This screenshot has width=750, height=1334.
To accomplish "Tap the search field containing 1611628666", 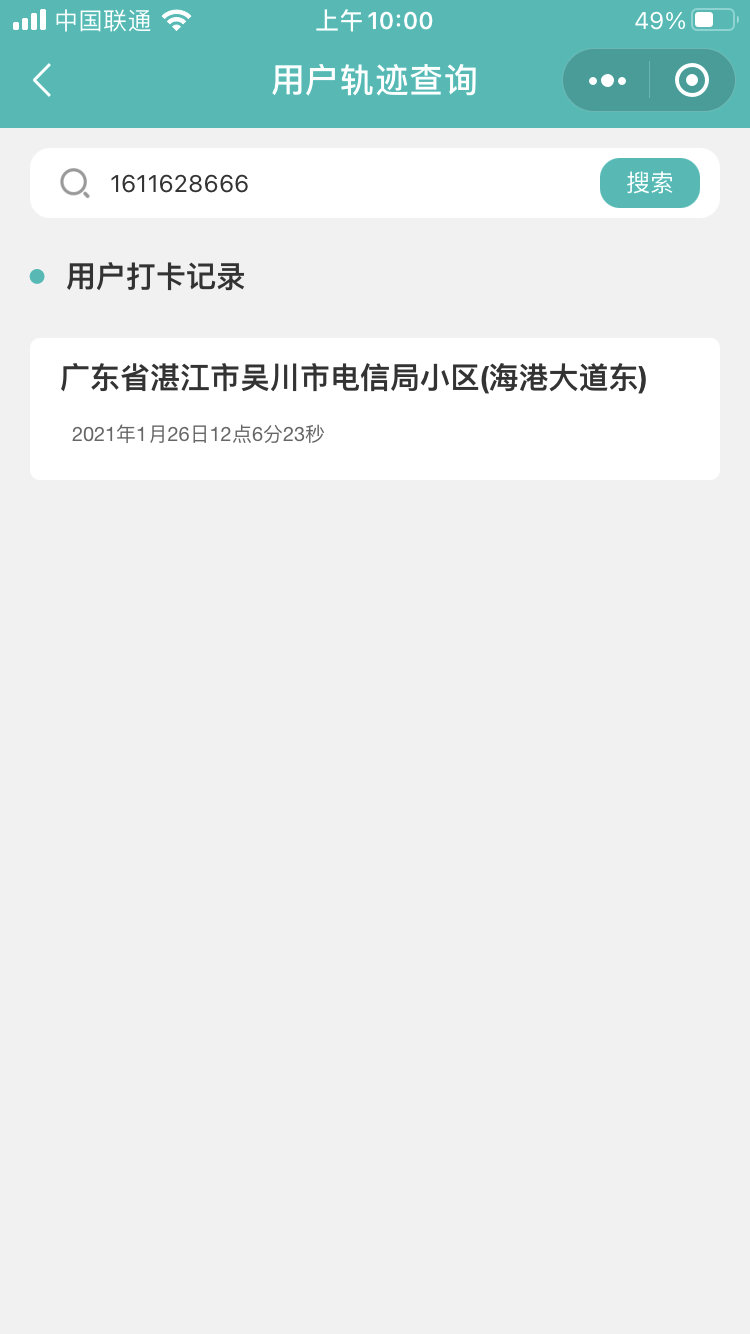I will [340, 184].
